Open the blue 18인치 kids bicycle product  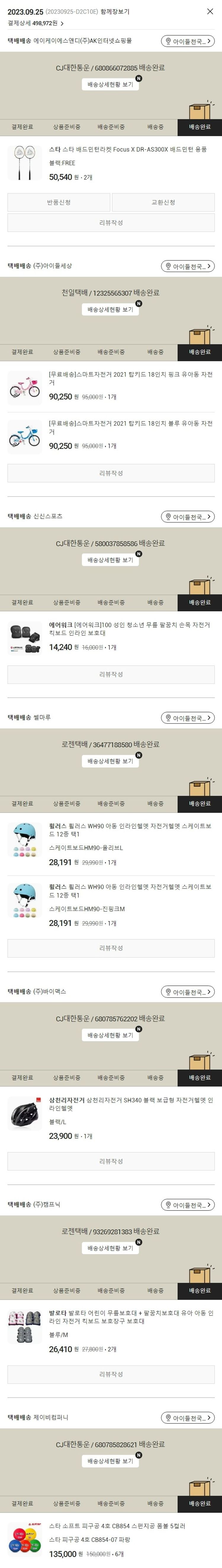[130, 427]
